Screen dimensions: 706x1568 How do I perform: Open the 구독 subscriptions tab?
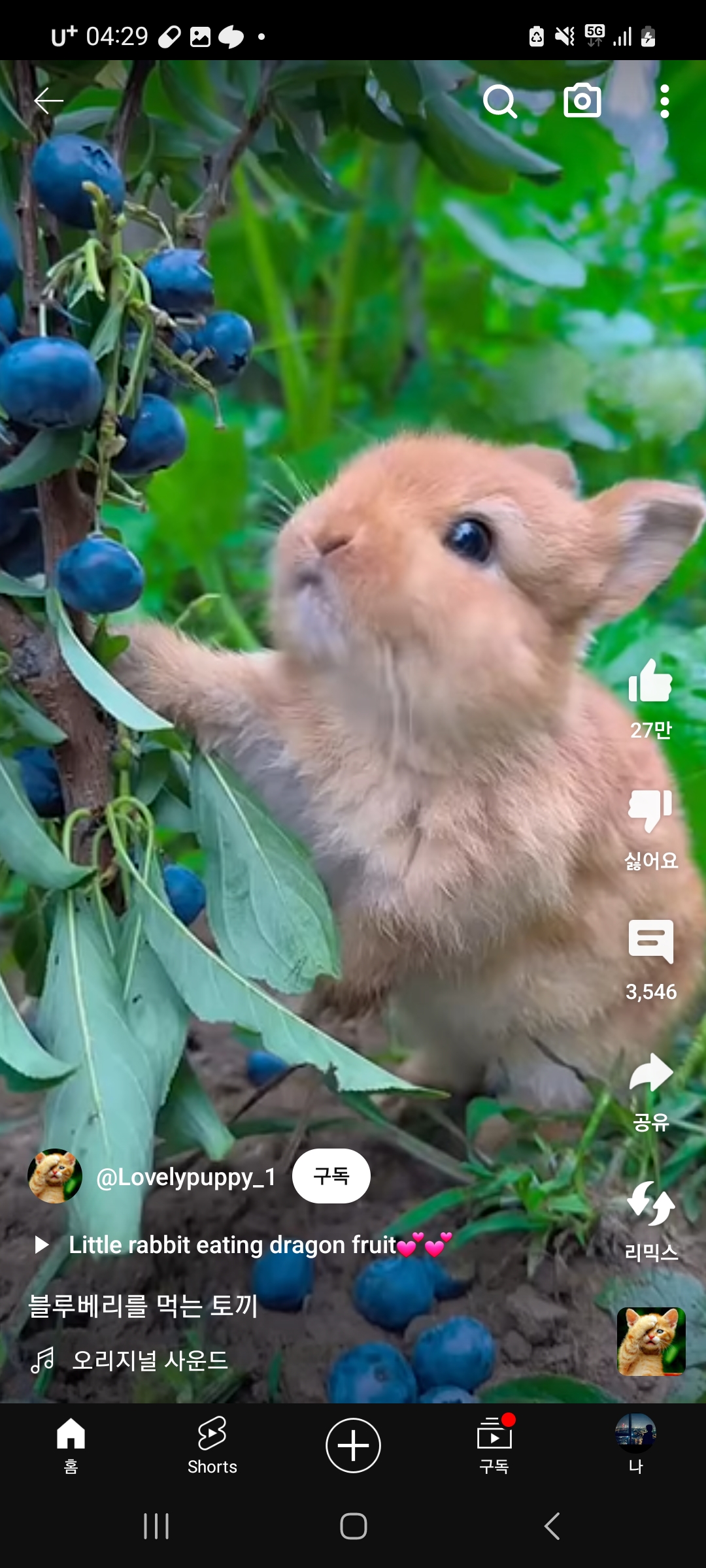point(494,1445)
